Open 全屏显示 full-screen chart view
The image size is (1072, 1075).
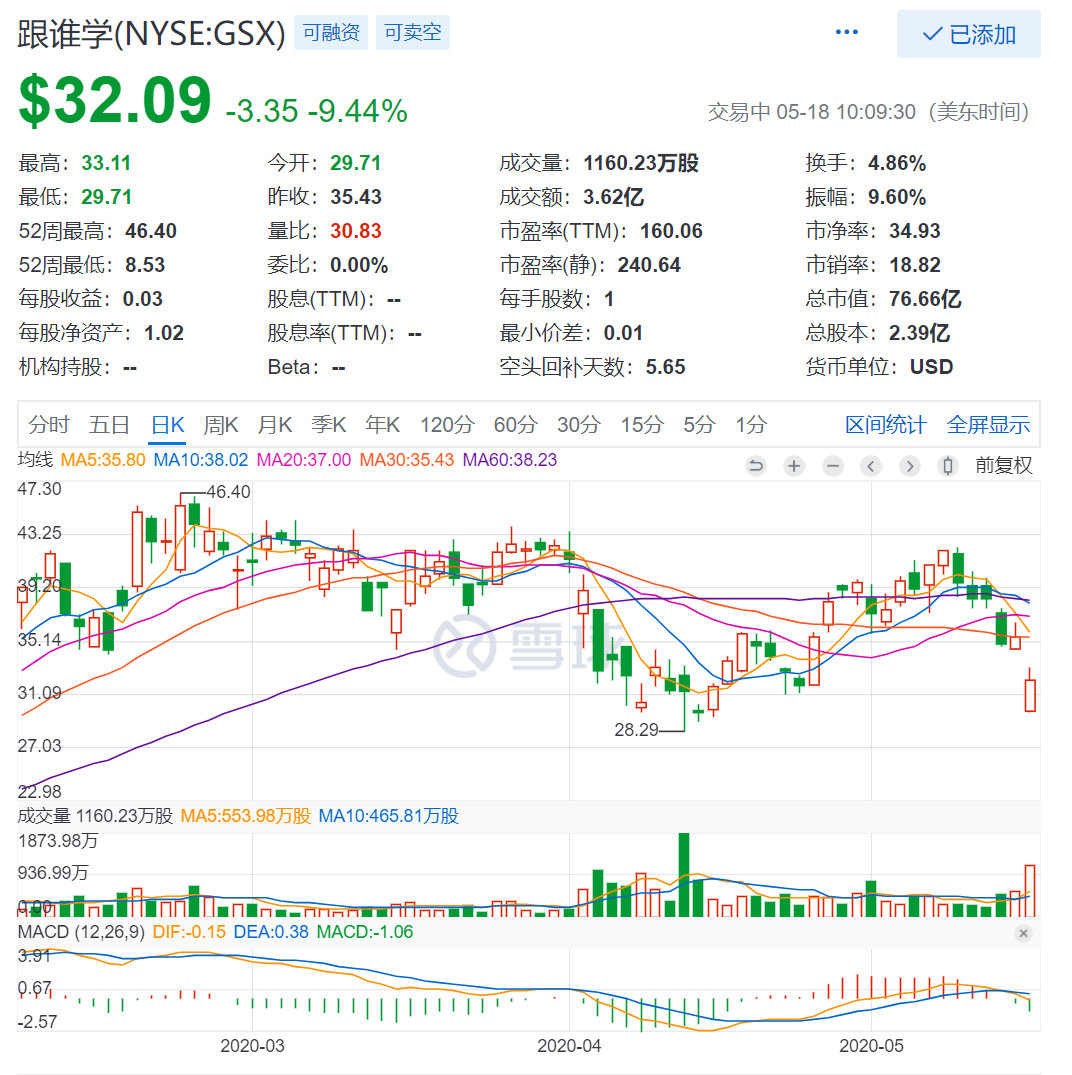[988, 425]
